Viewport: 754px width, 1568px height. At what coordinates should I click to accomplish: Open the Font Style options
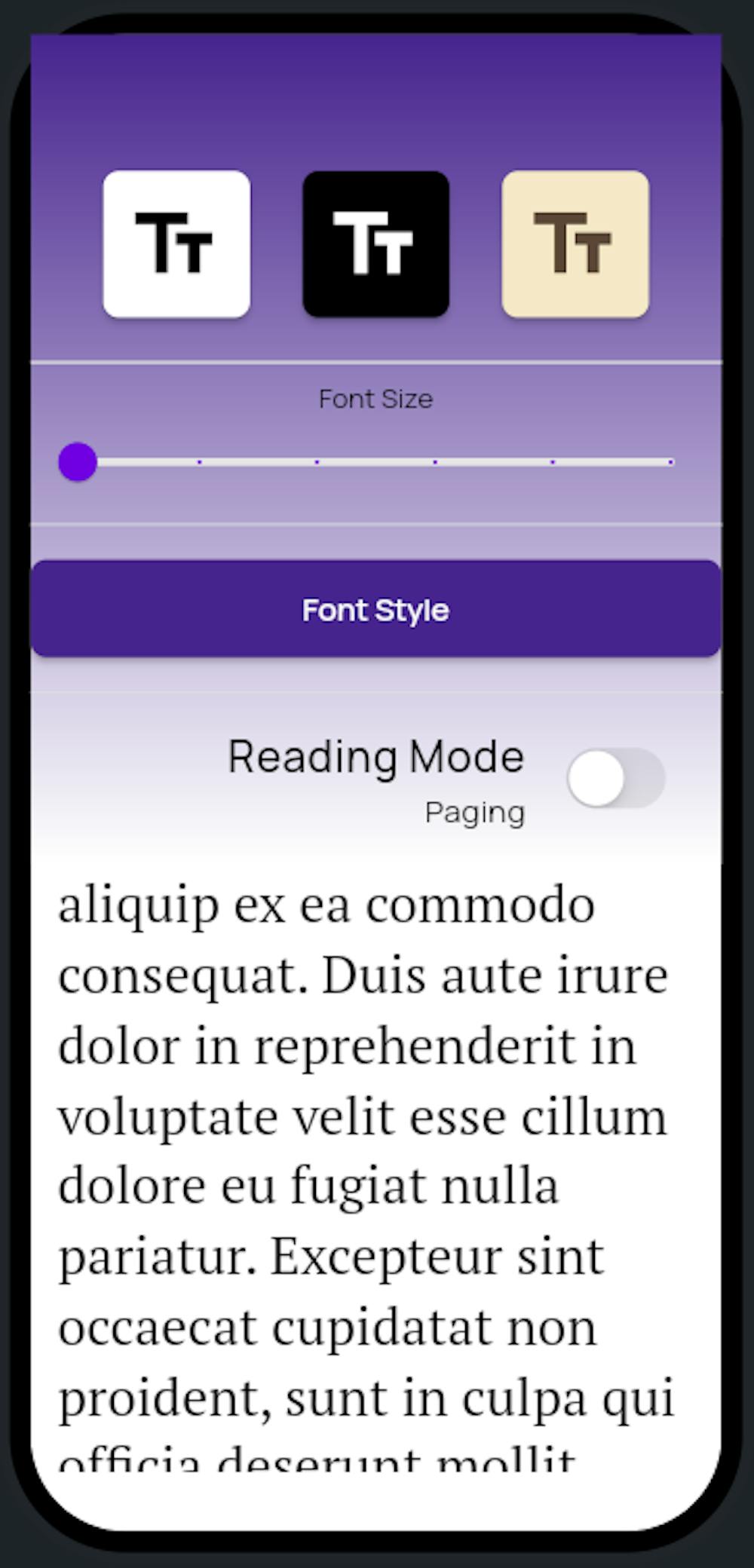tap(375, 609)
